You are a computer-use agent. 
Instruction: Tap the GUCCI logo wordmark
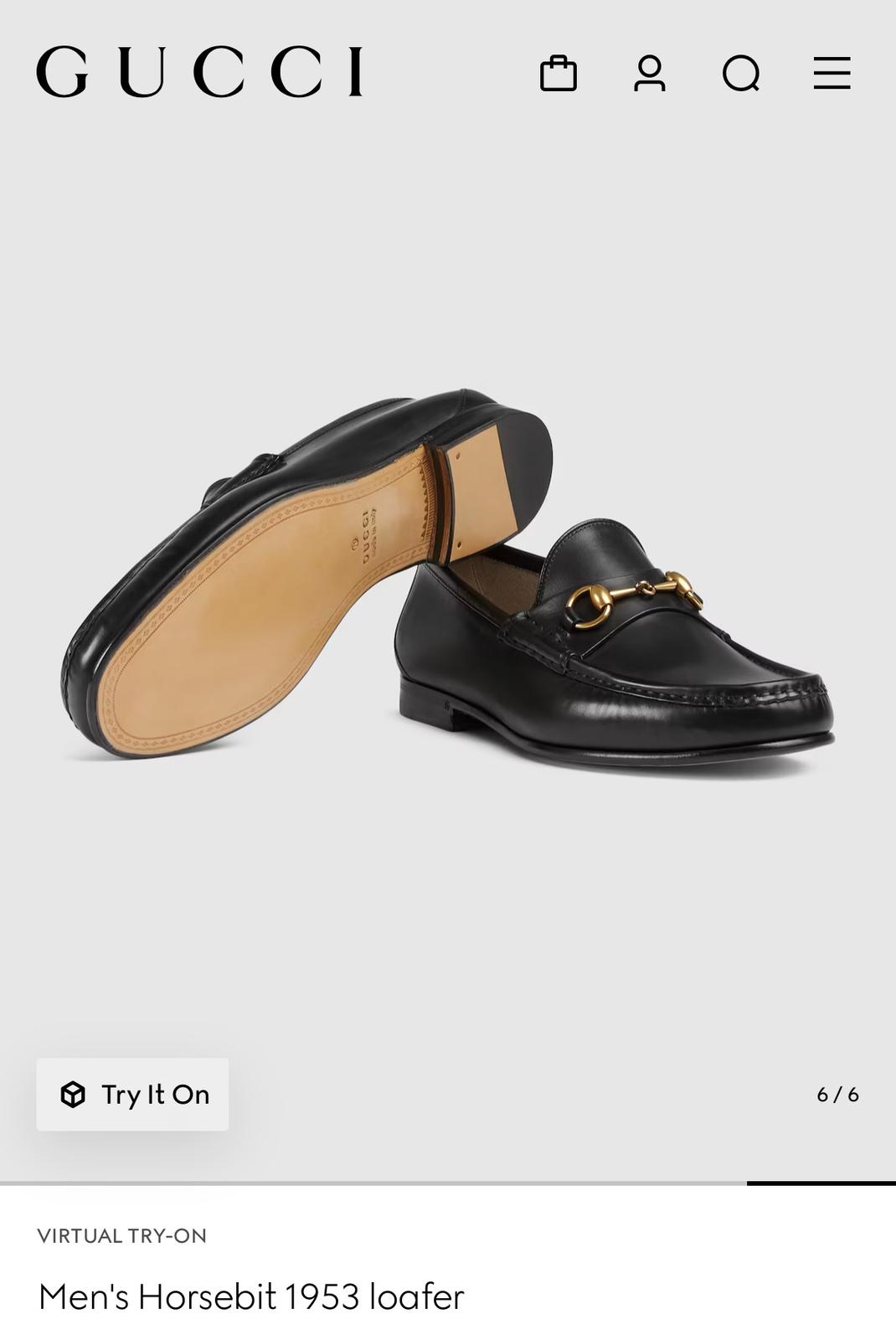point(201,74)
